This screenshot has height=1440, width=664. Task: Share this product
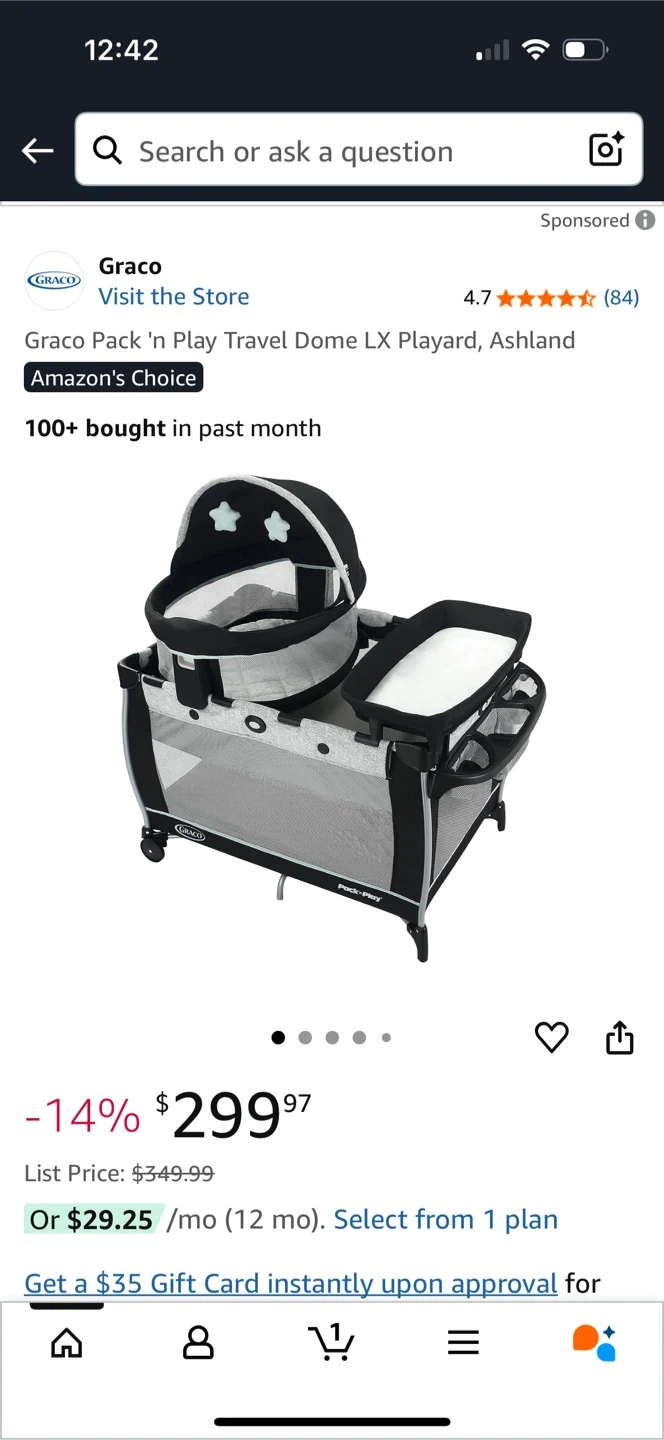pyautogui.click(x=620, y=1038)
